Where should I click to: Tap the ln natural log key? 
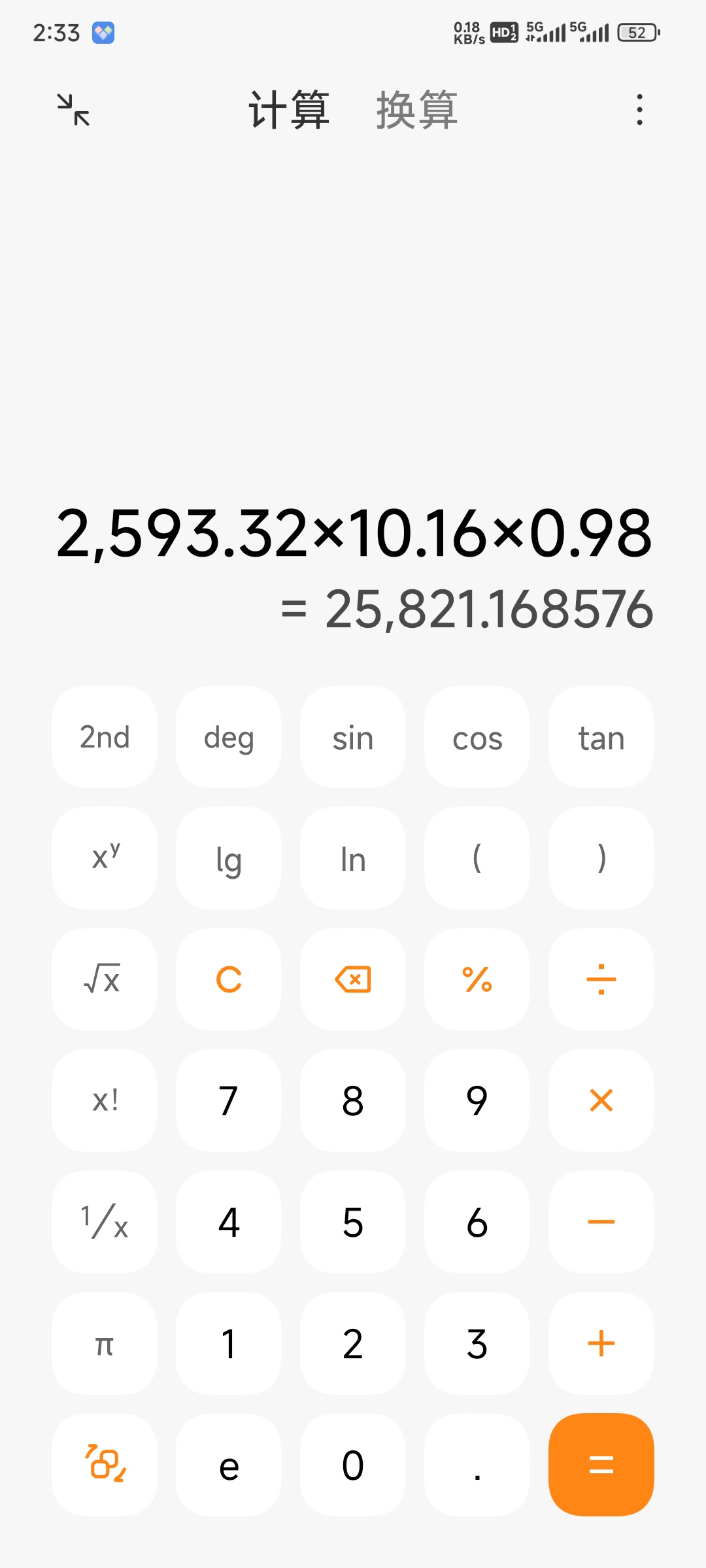tap(353, 858)
